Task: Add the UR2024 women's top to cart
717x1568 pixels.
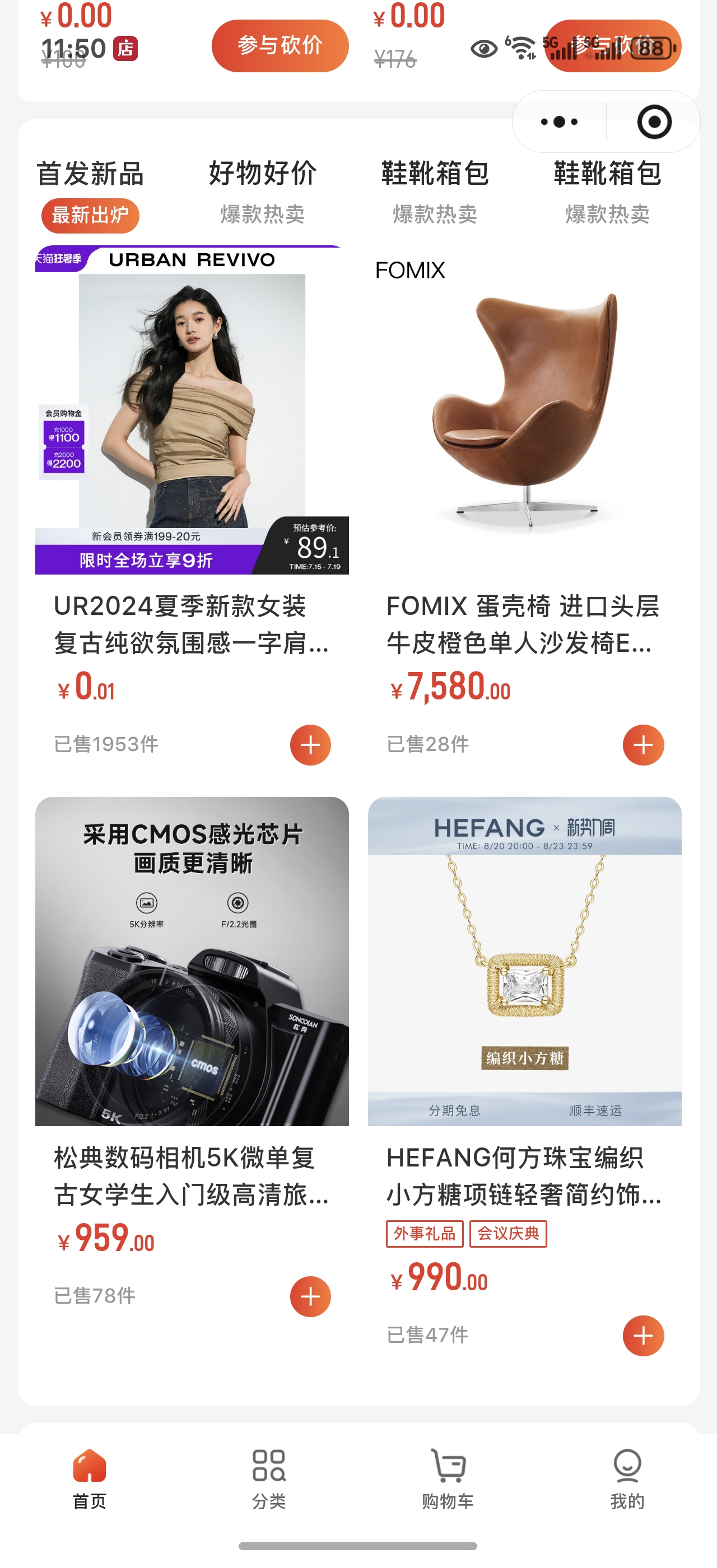Action: [x=310, y=744]
